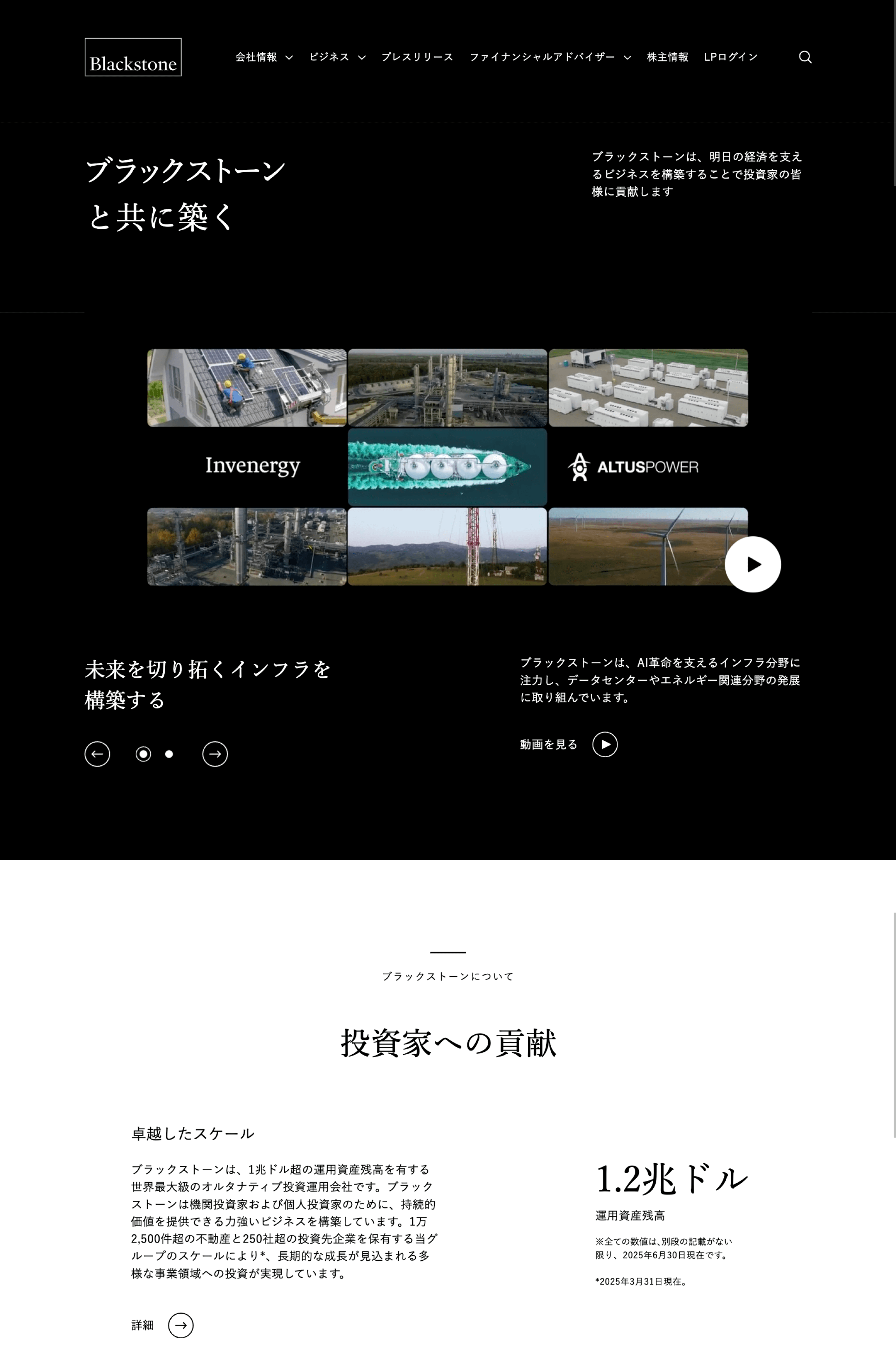The width and height of the screenshot is (896, 1364).
Task: Go to Blackstone home via logo
Action: click(133, 57)
